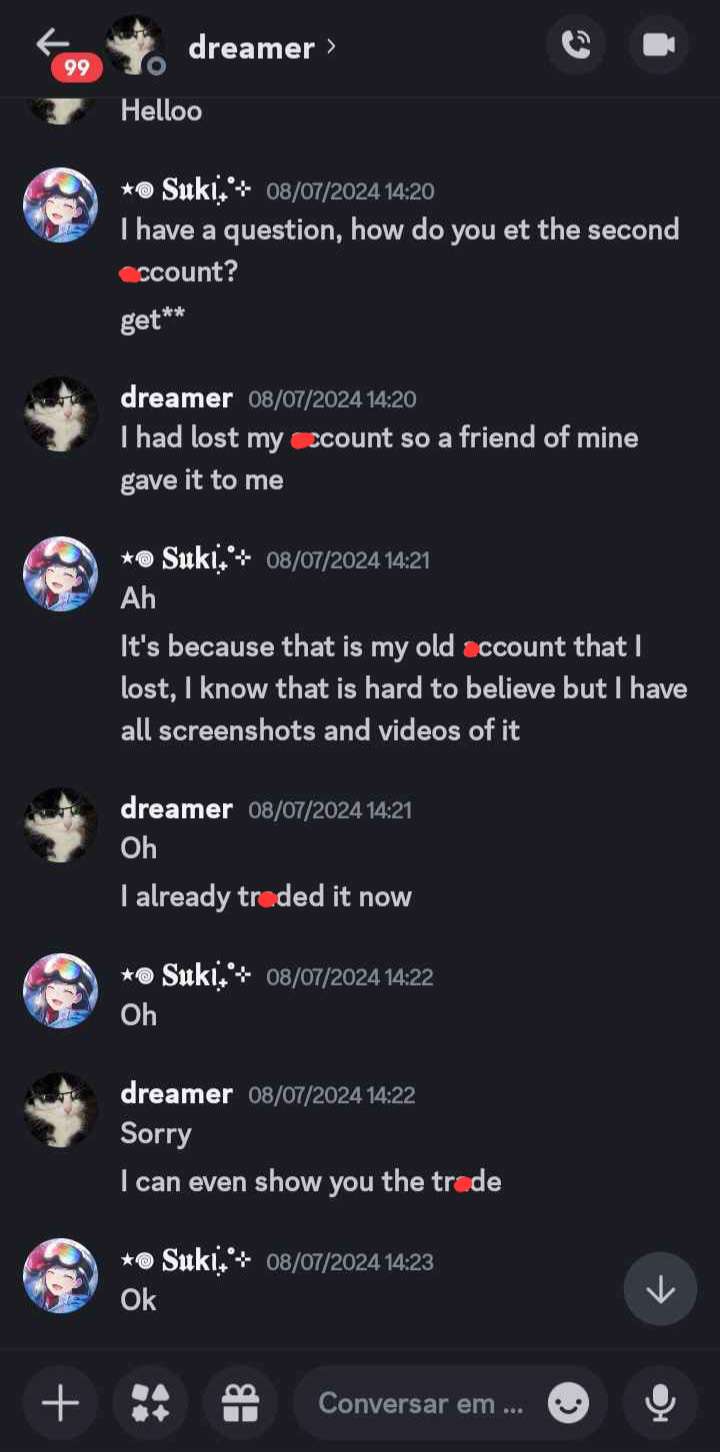
Task: Open the gift icon
Action: 240,1403
